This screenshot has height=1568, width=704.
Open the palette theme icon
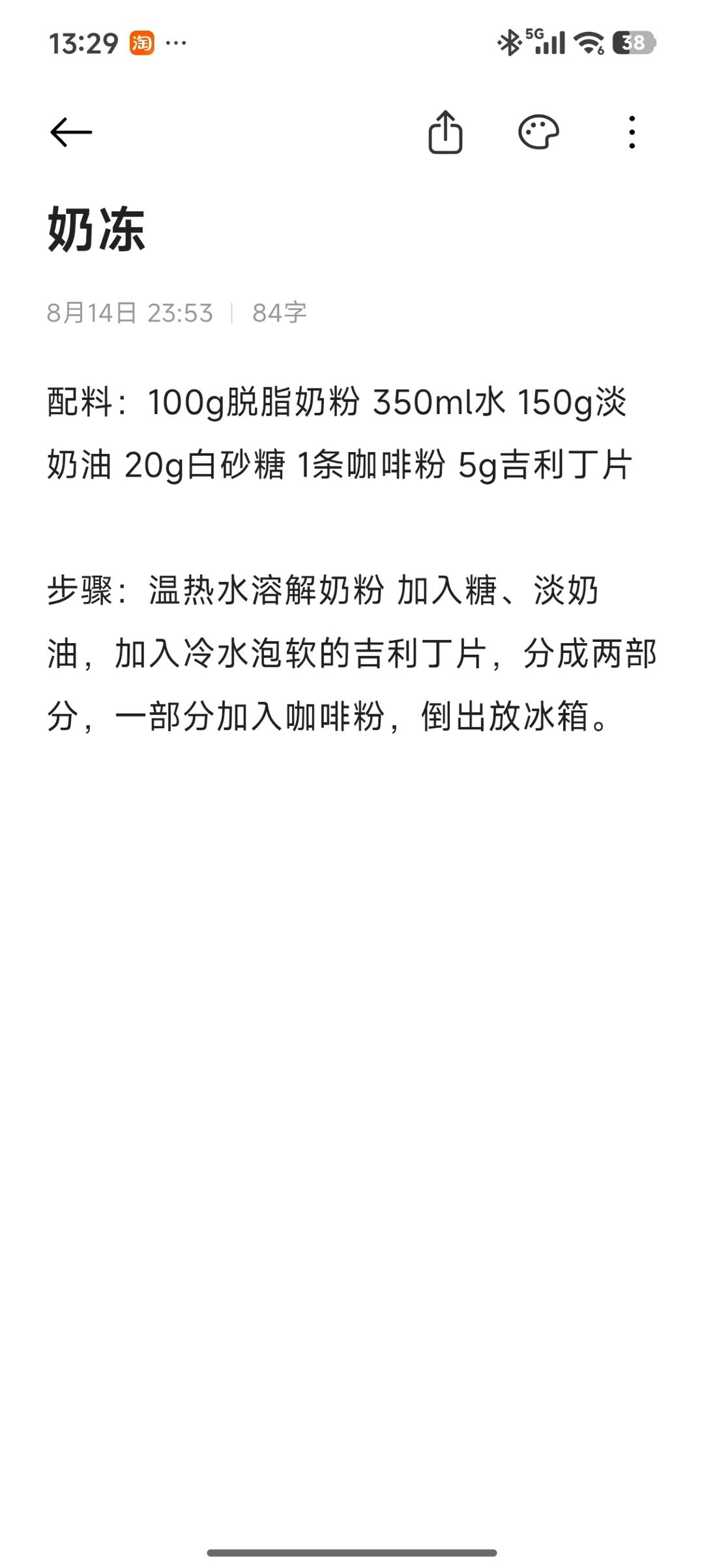[x=538, y=132]
